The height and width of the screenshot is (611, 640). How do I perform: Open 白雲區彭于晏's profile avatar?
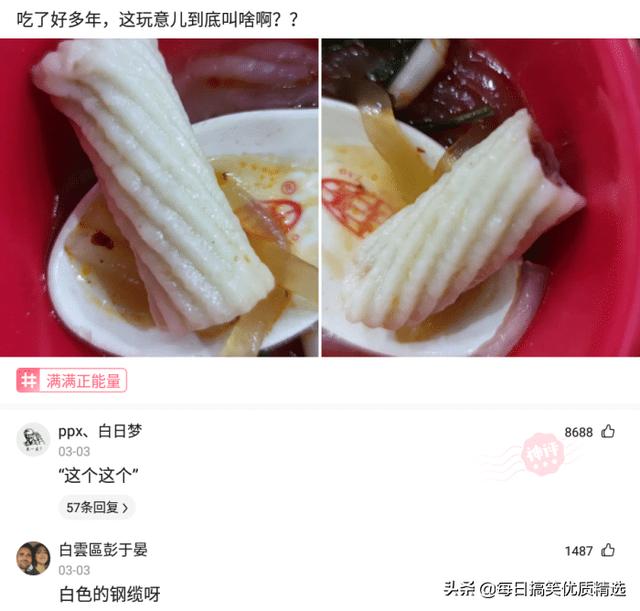click(33, 558)
